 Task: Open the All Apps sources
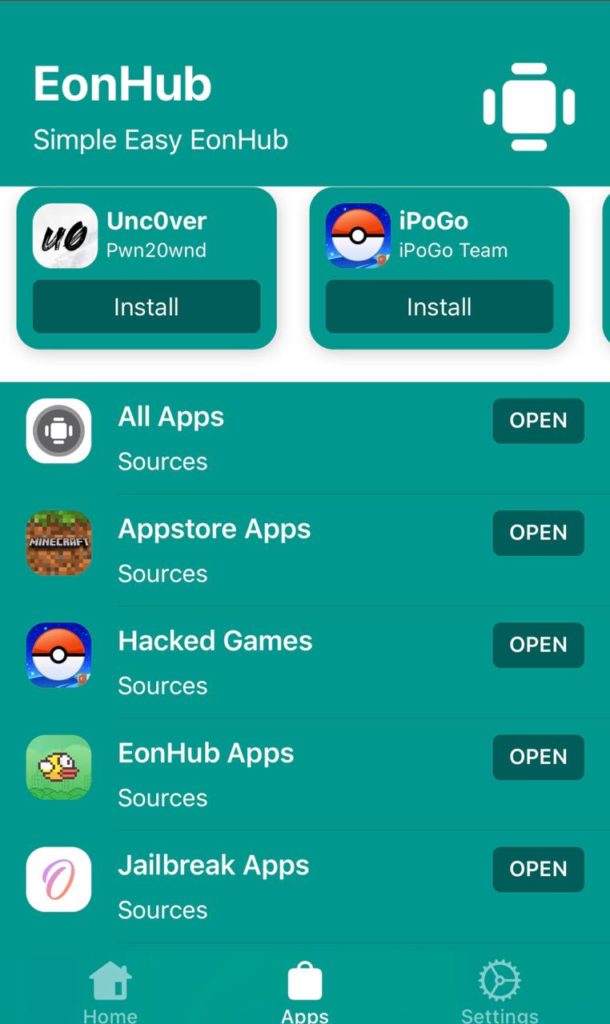[x=538, y=421]
